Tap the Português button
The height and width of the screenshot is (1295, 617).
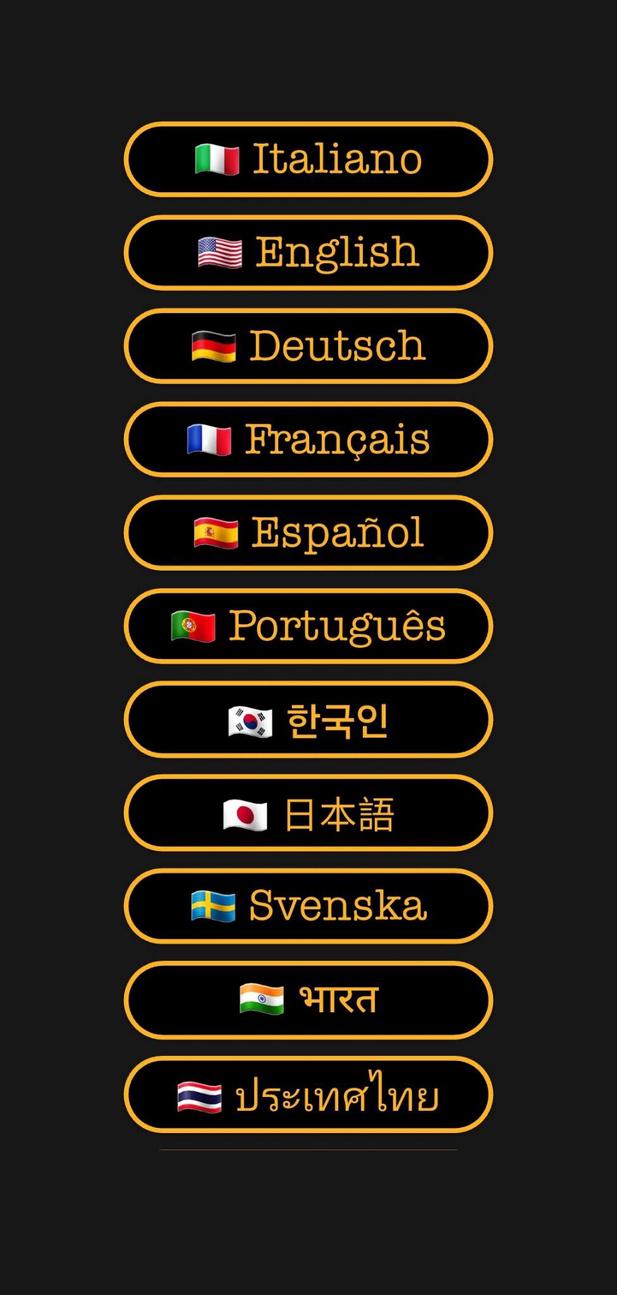(308, 626)
